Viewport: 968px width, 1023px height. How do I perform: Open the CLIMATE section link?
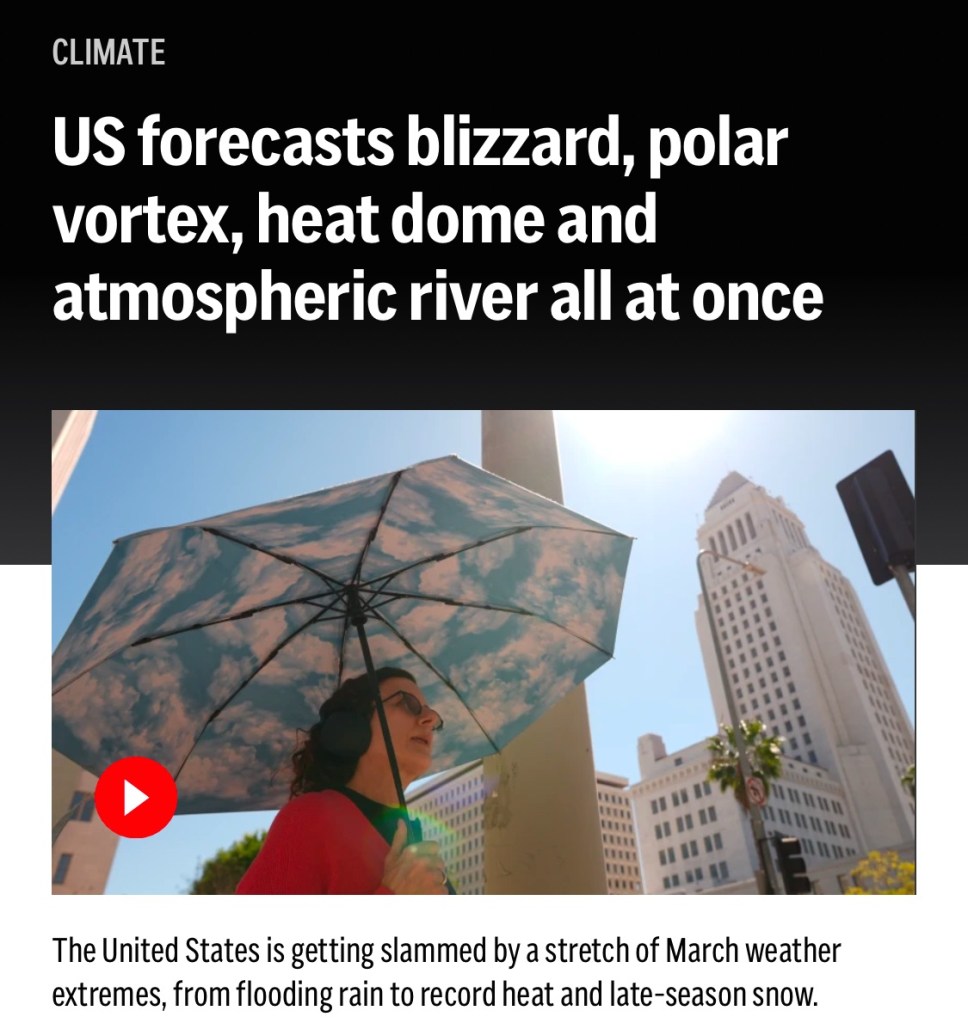(108, 53)
